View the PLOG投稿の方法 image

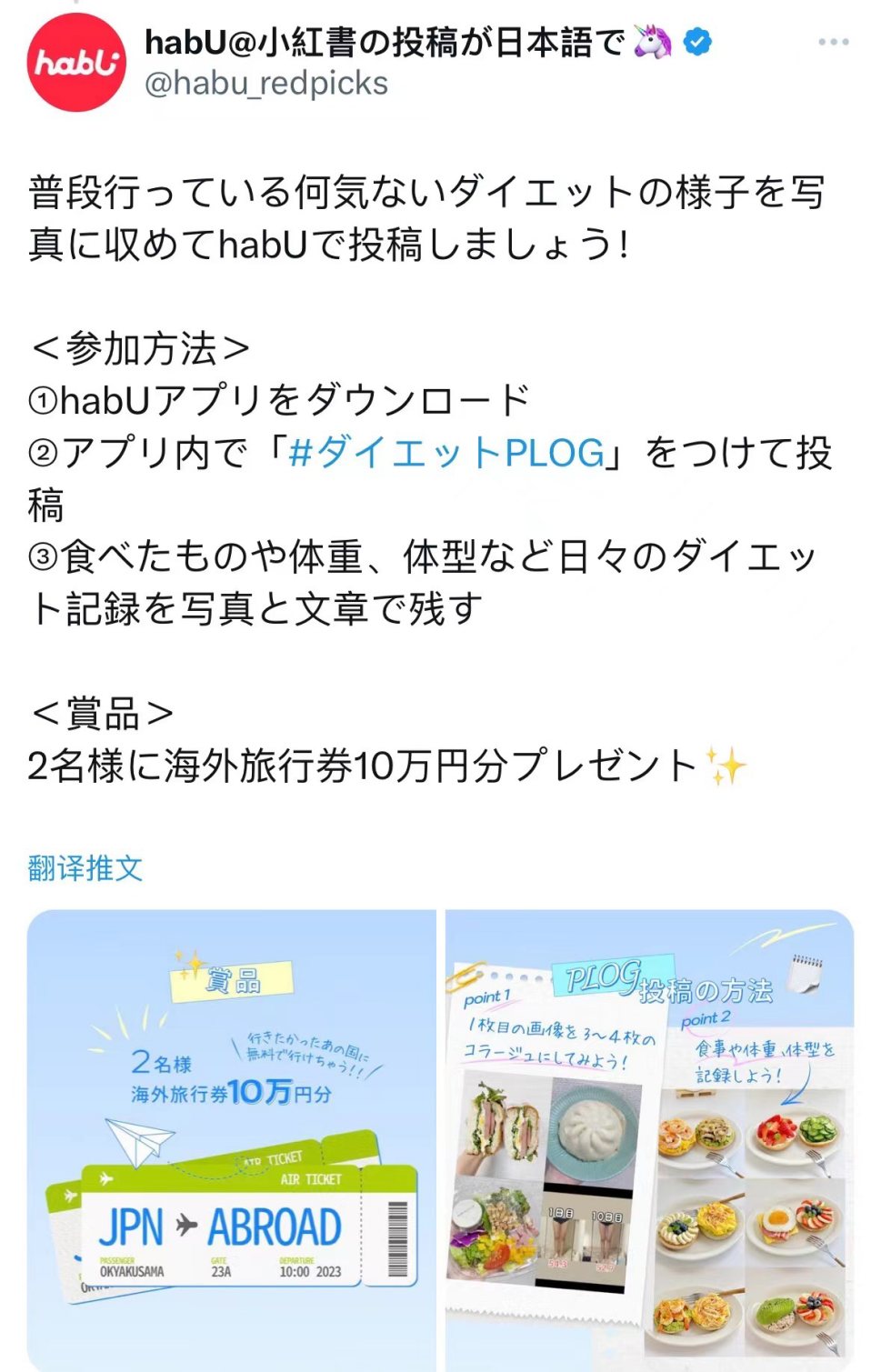click(649, 1139)
